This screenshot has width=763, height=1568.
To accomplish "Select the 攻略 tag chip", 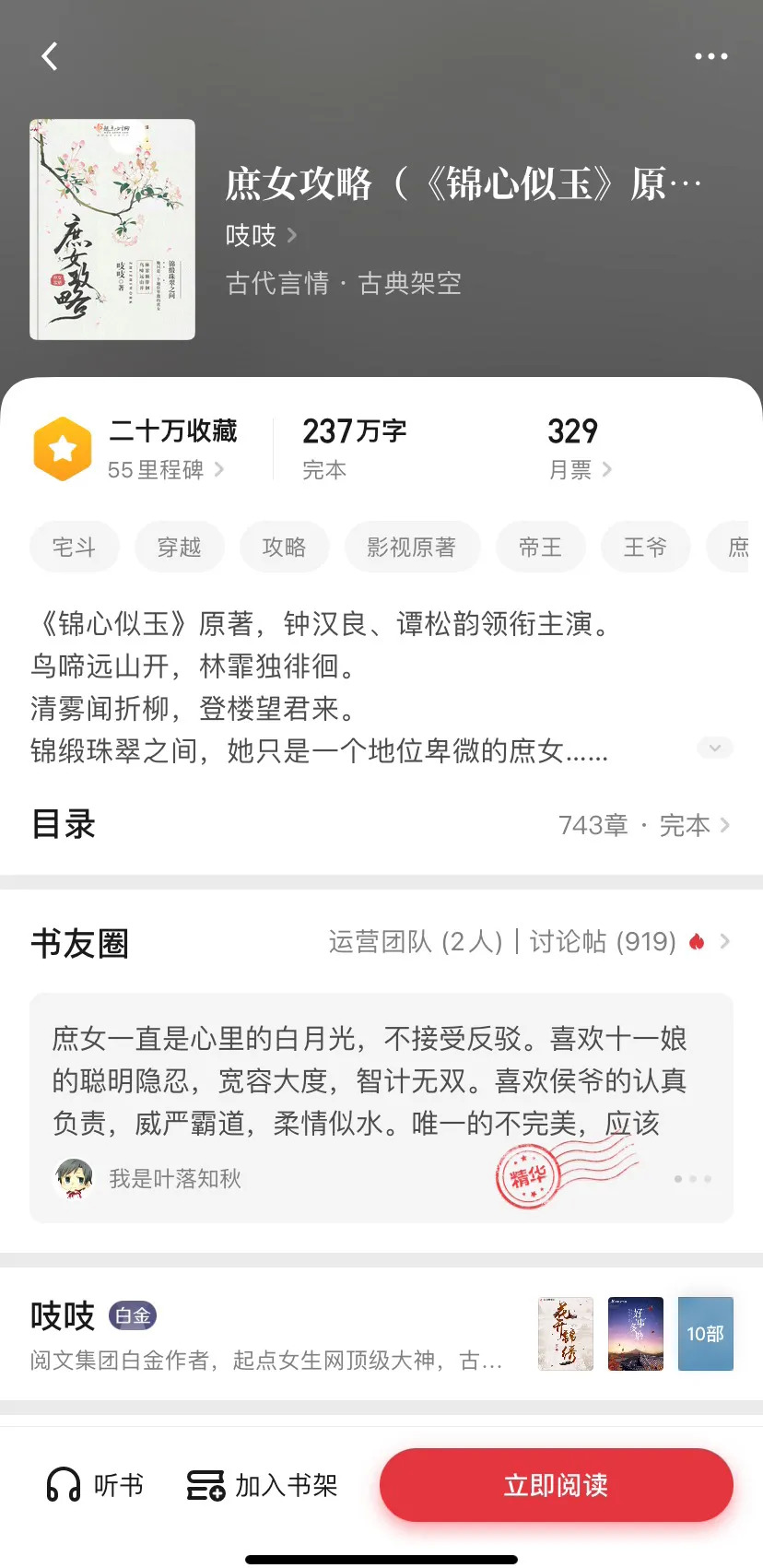I will [284, 548].
